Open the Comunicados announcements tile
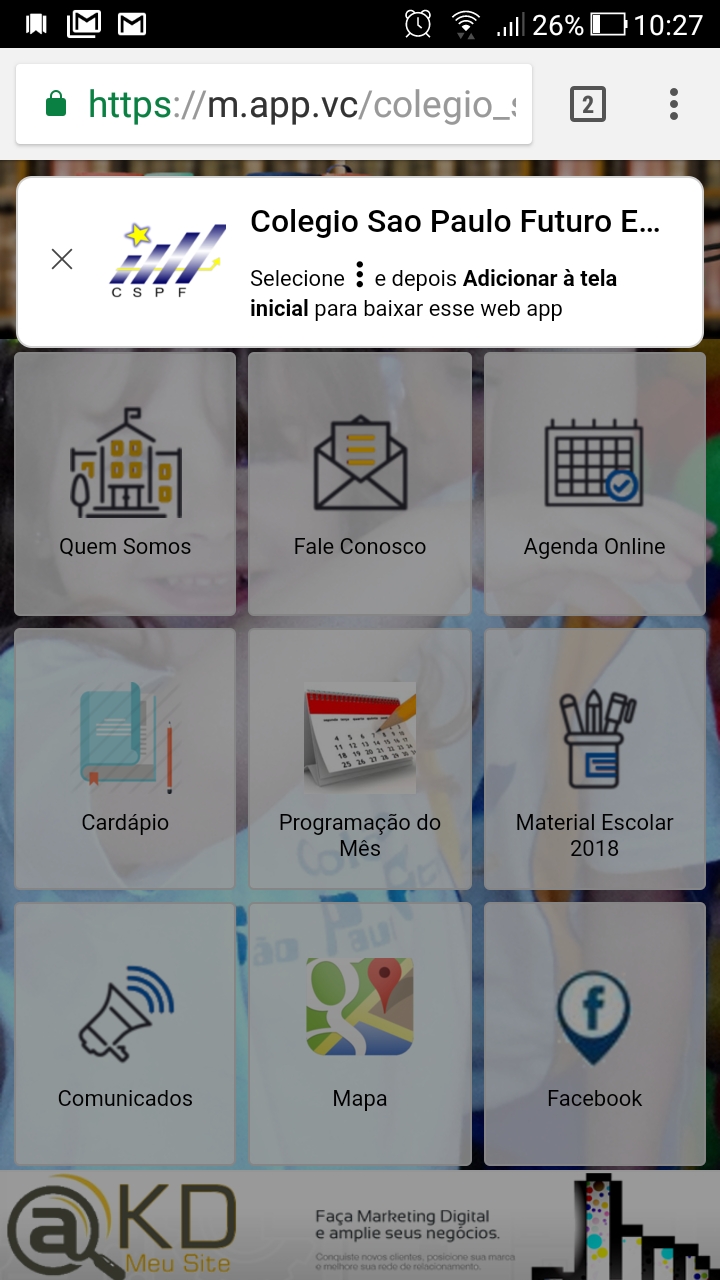720x1280 pixels. click(x=125, y=1034)
